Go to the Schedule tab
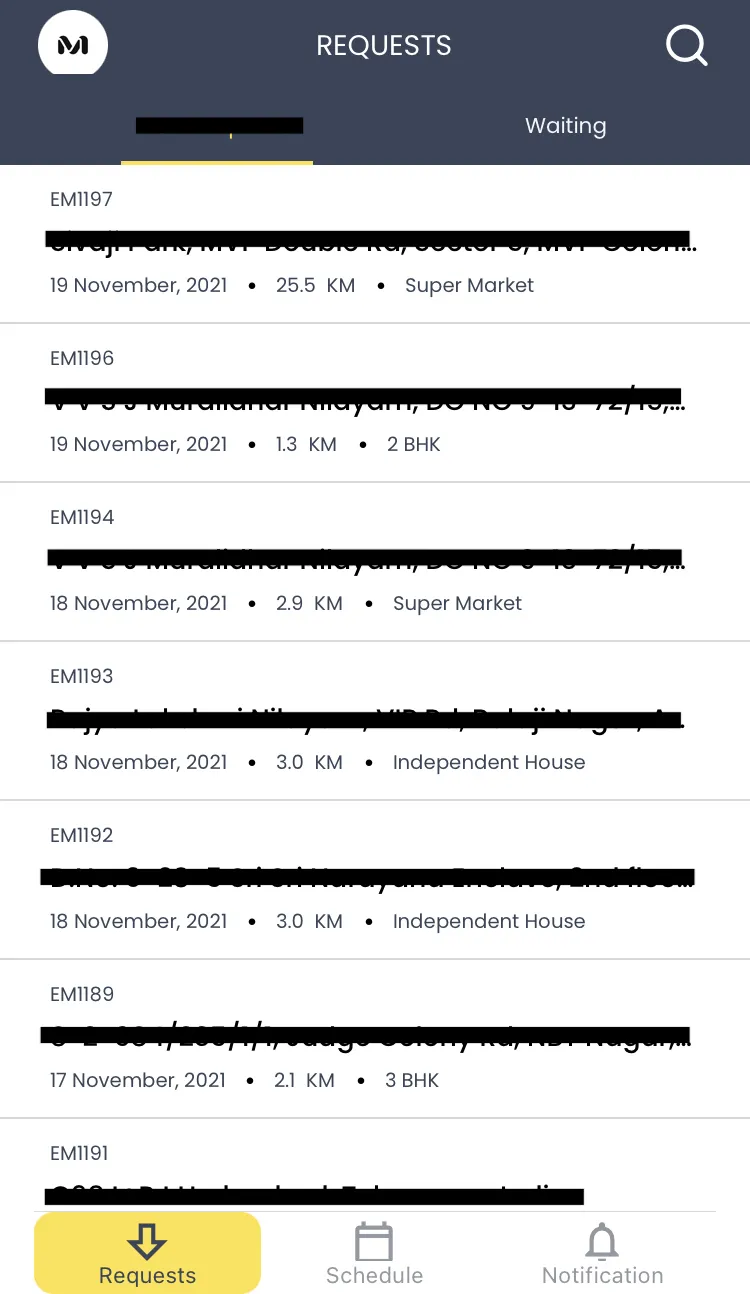750x1294 pixels. [x=374, y=1254]
